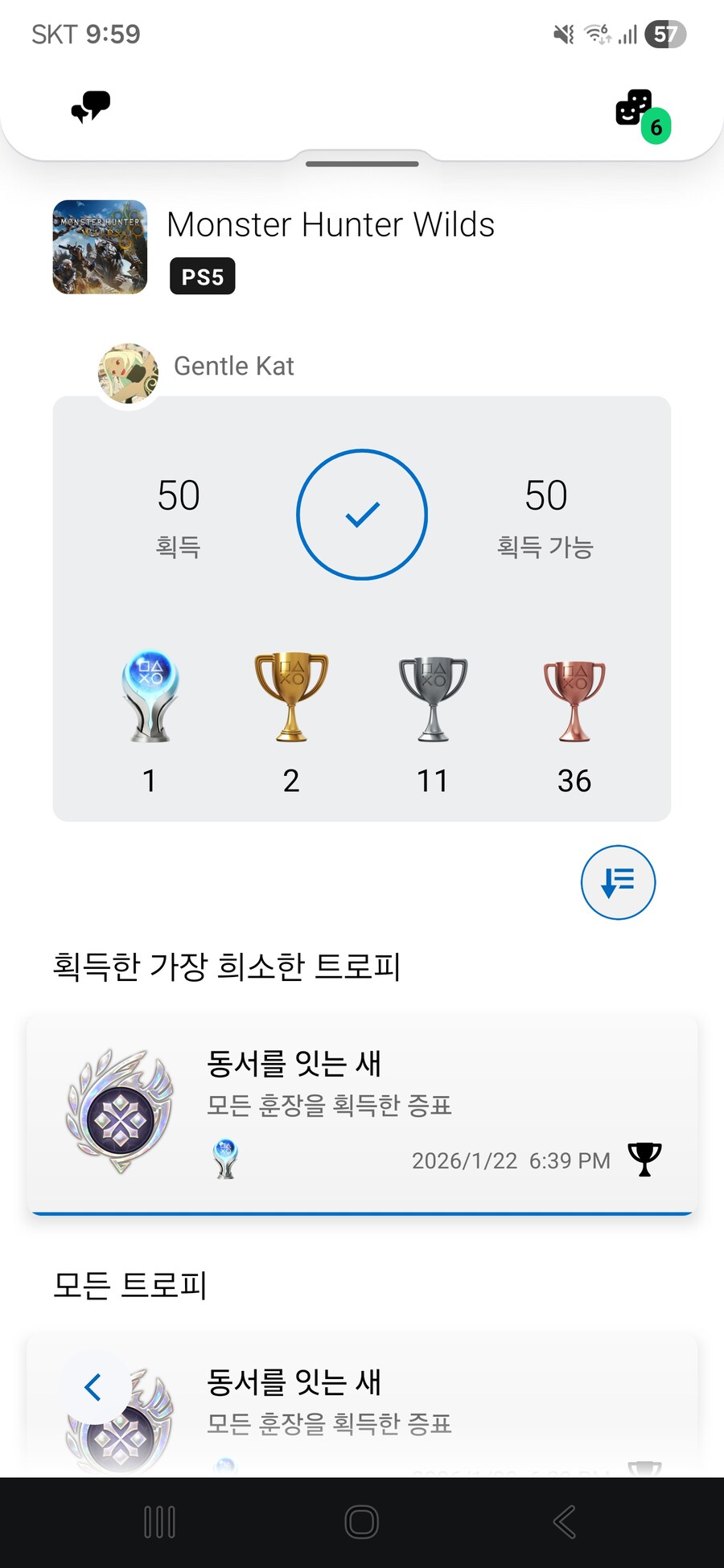
Task: Expand the 모든 트로피 section
Action: click(130, 1285)
